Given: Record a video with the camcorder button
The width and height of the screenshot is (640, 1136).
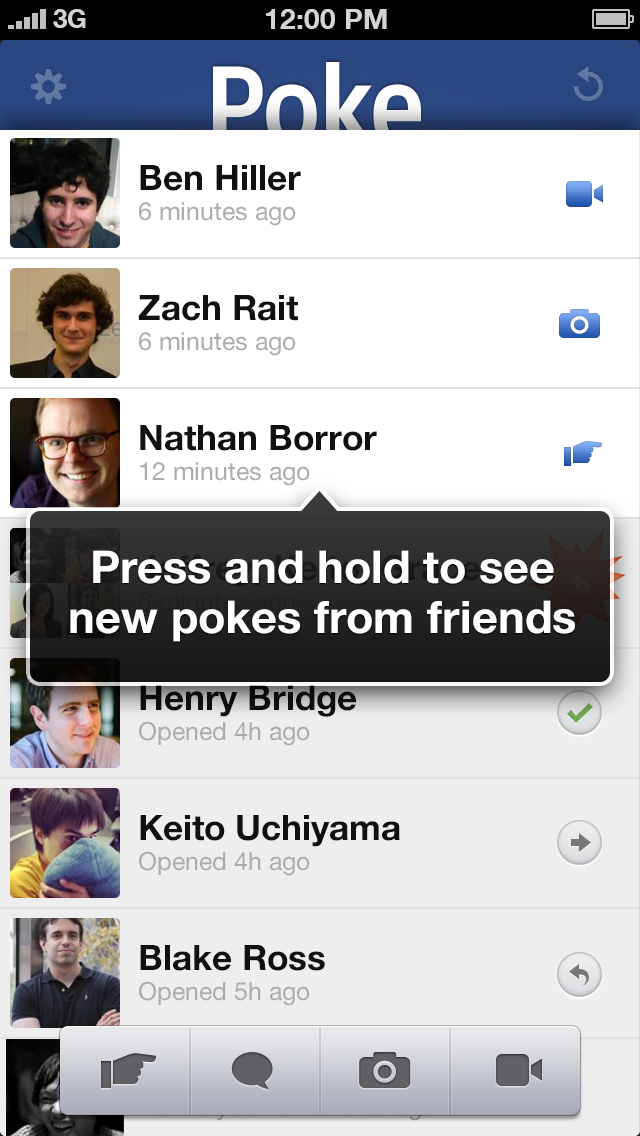Looking at the screenshot, I should (517, 1071).
